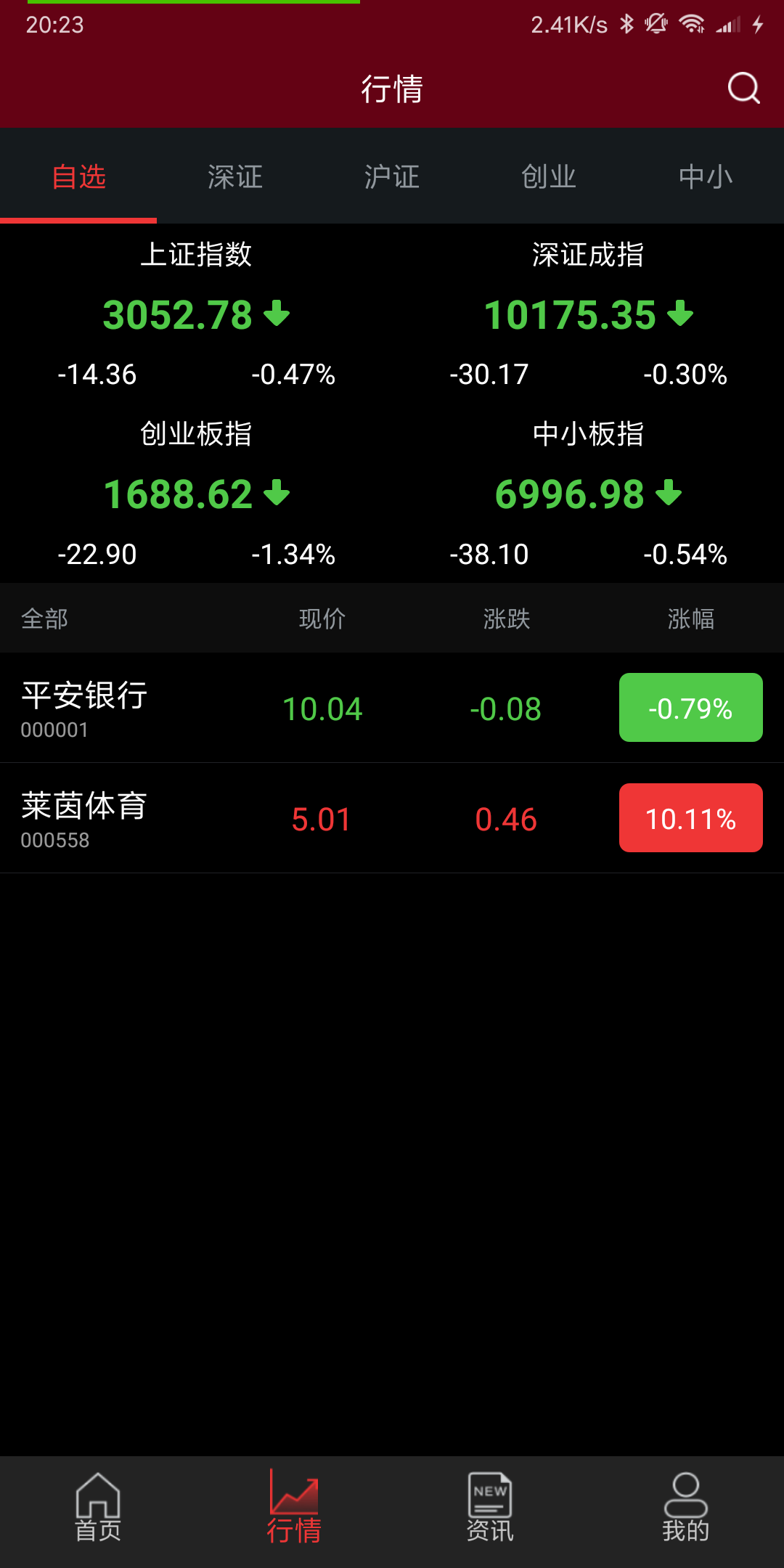Switch to the 沪证 tab

click(392, 176)
